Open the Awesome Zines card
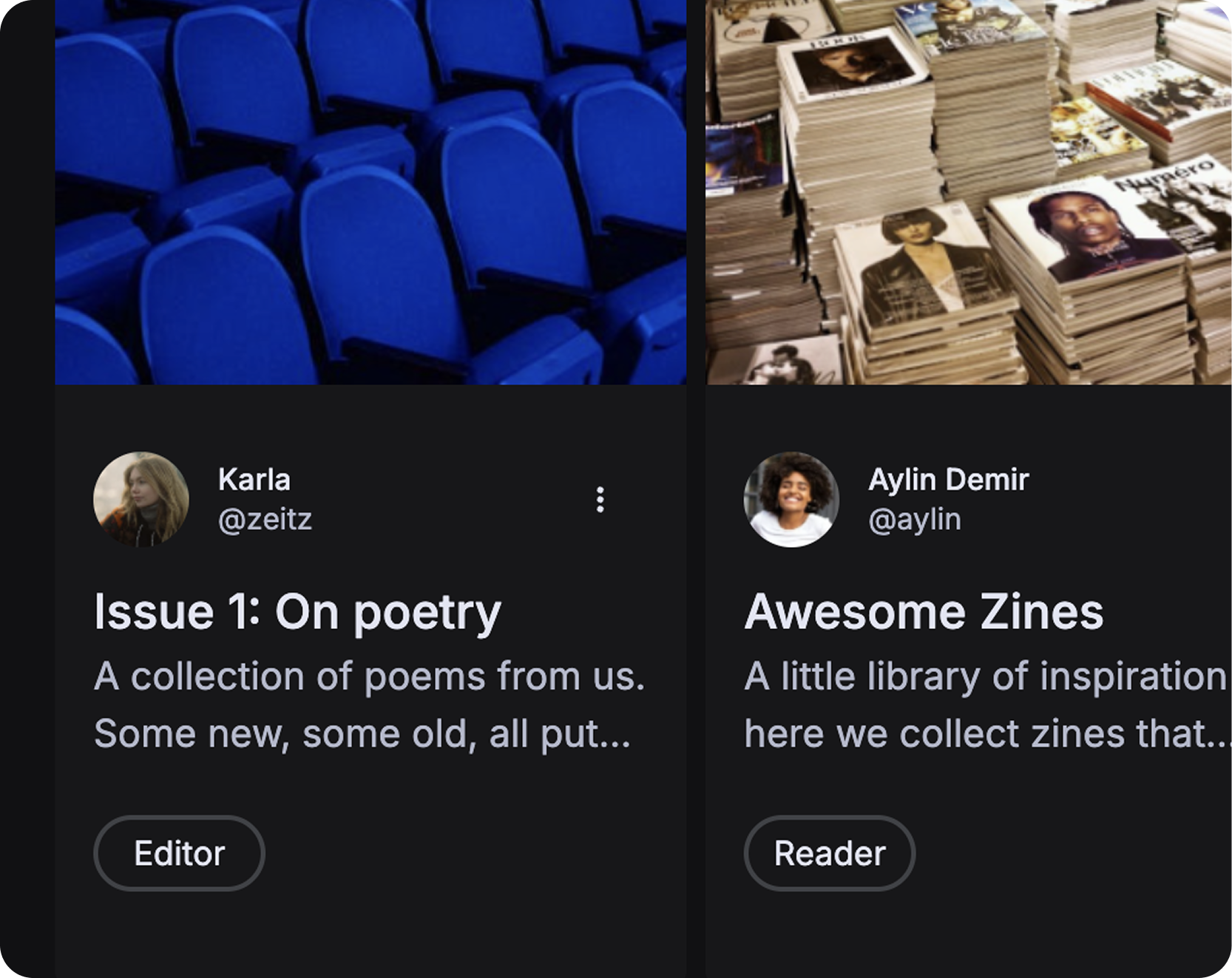 click(x=923, y=613)
